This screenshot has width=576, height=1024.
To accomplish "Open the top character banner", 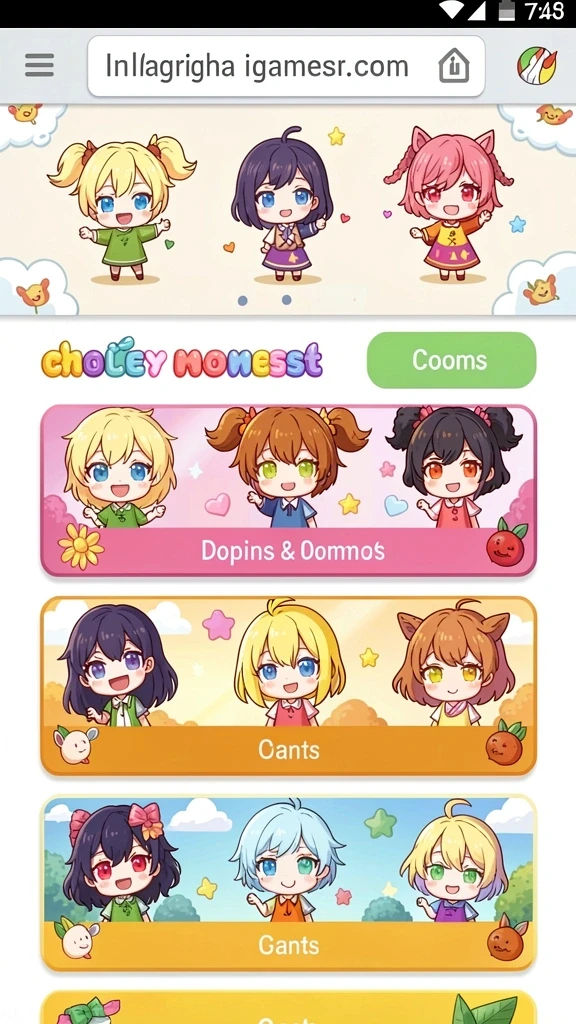I will pos(288,209).
